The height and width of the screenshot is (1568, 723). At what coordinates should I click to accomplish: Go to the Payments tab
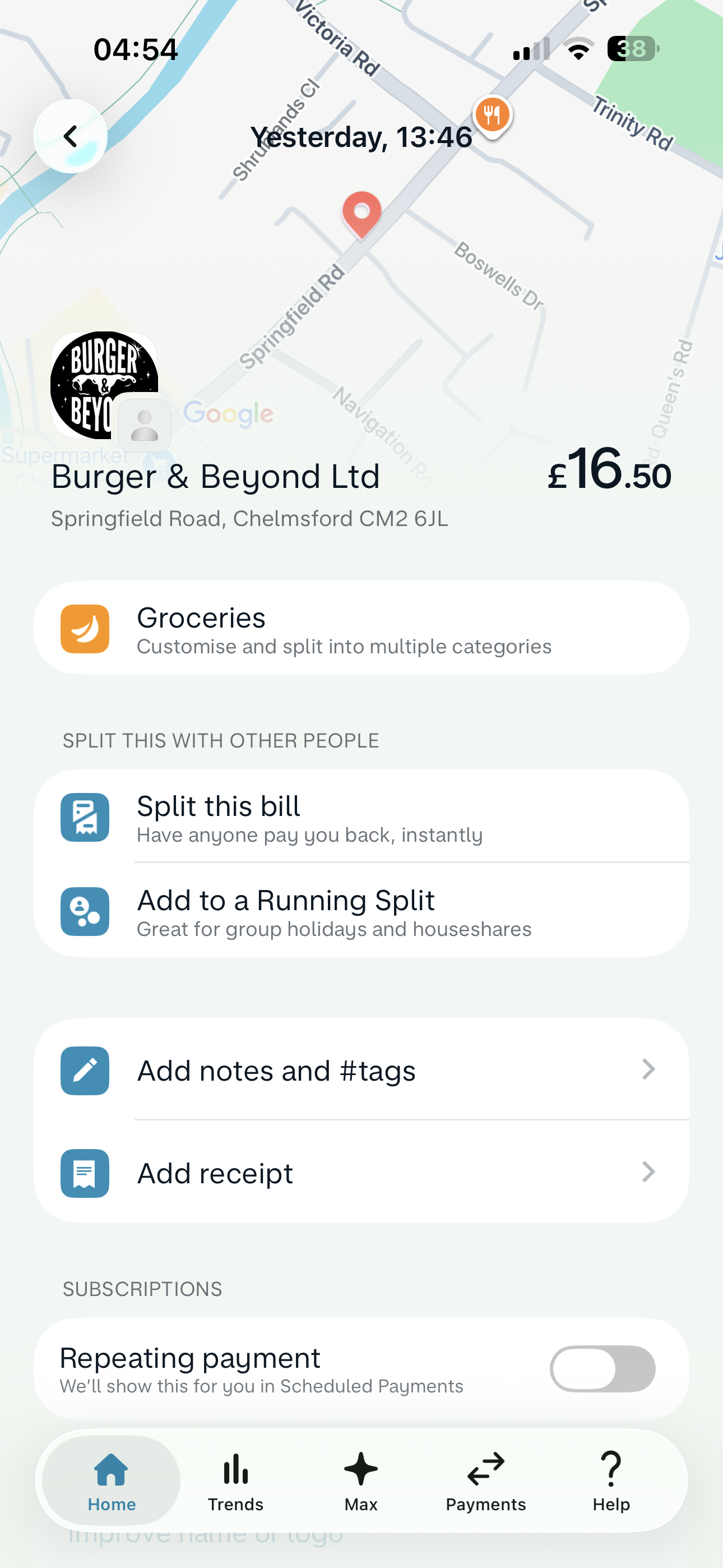point(486,1481)
